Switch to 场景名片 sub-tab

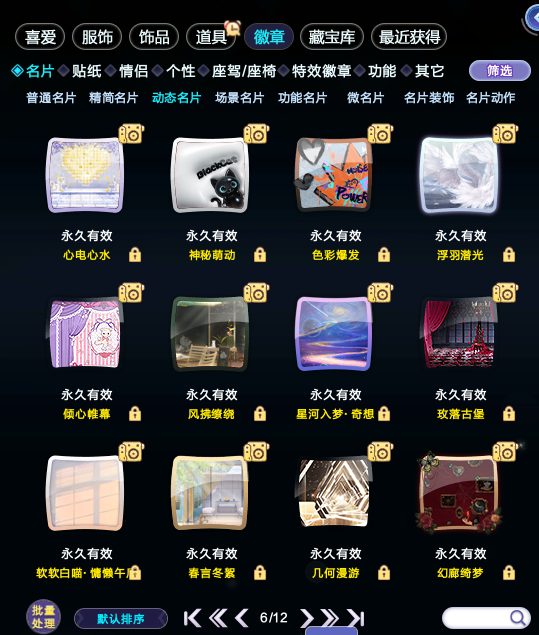pos(240,98)
